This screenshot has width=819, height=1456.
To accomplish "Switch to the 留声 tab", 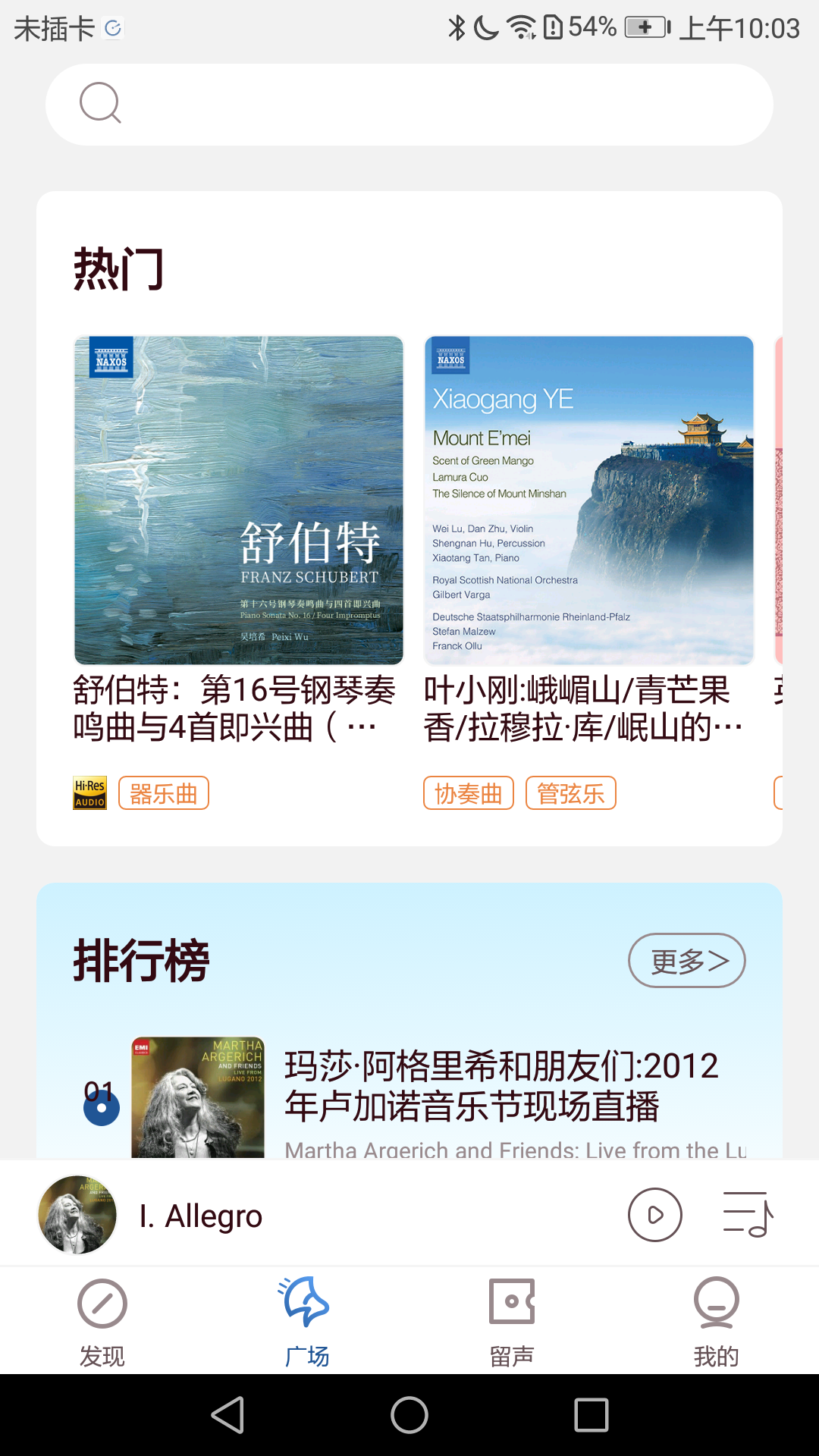I will 512,1323.
